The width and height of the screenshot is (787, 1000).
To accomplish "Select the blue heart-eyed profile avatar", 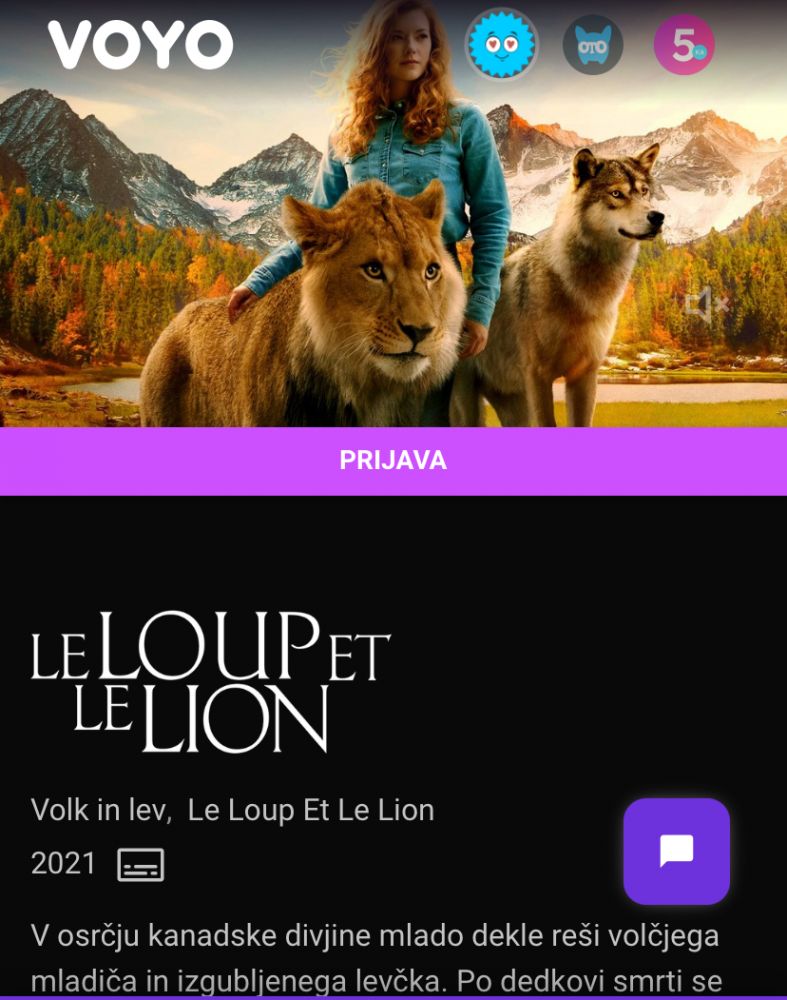I will click(502, 45).
